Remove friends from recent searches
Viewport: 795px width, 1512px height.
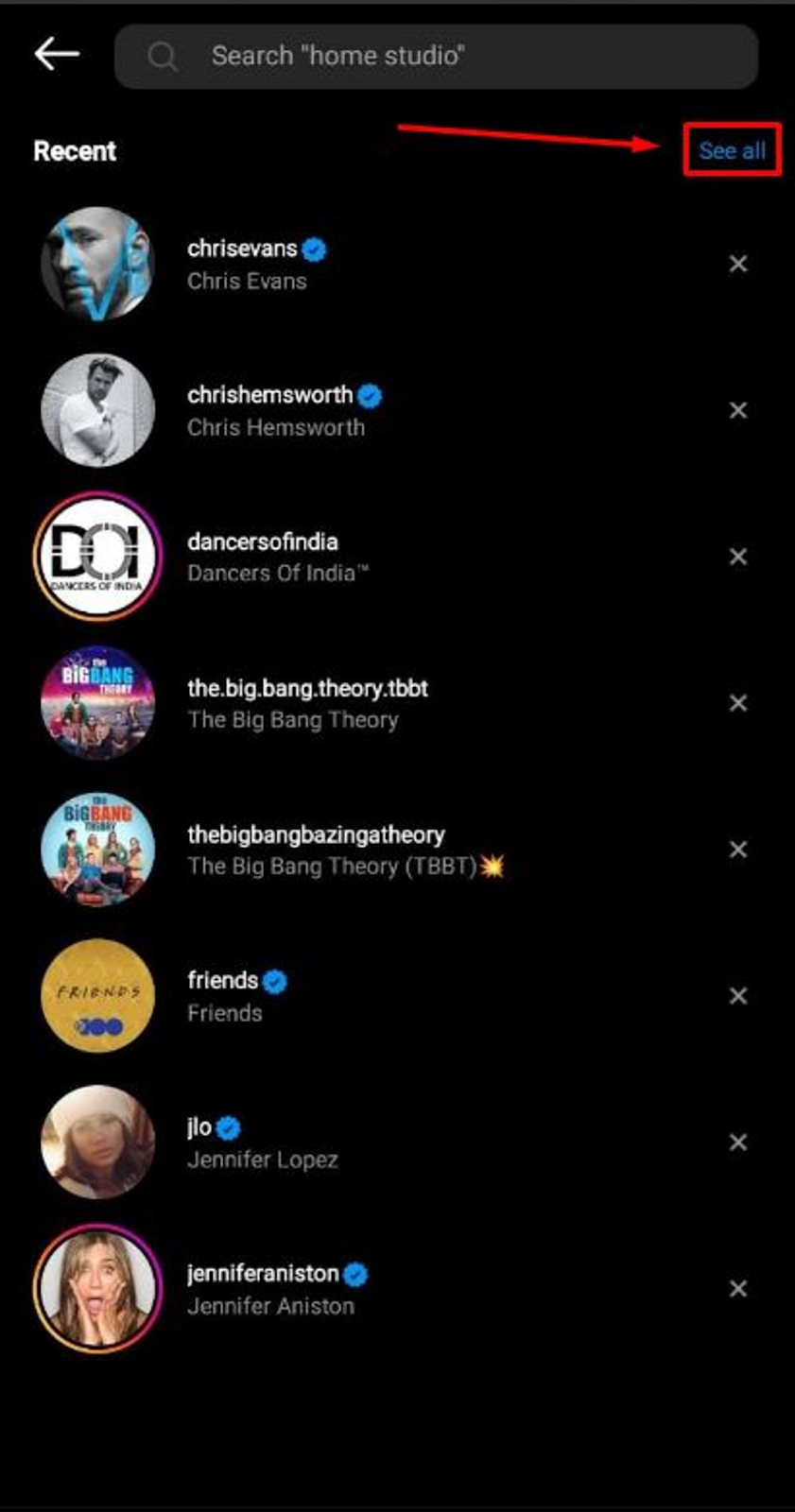738,996
